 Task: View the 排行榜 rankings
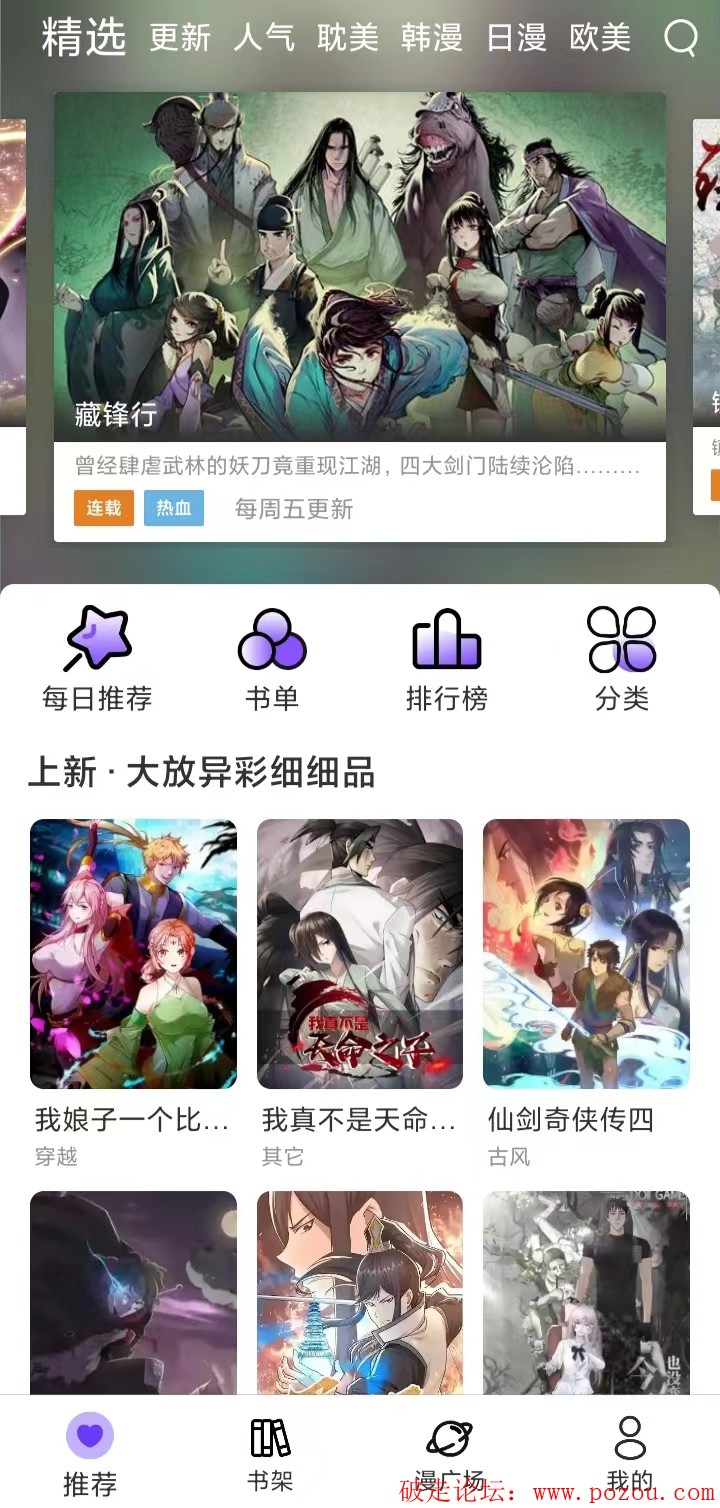click(447, 656)
